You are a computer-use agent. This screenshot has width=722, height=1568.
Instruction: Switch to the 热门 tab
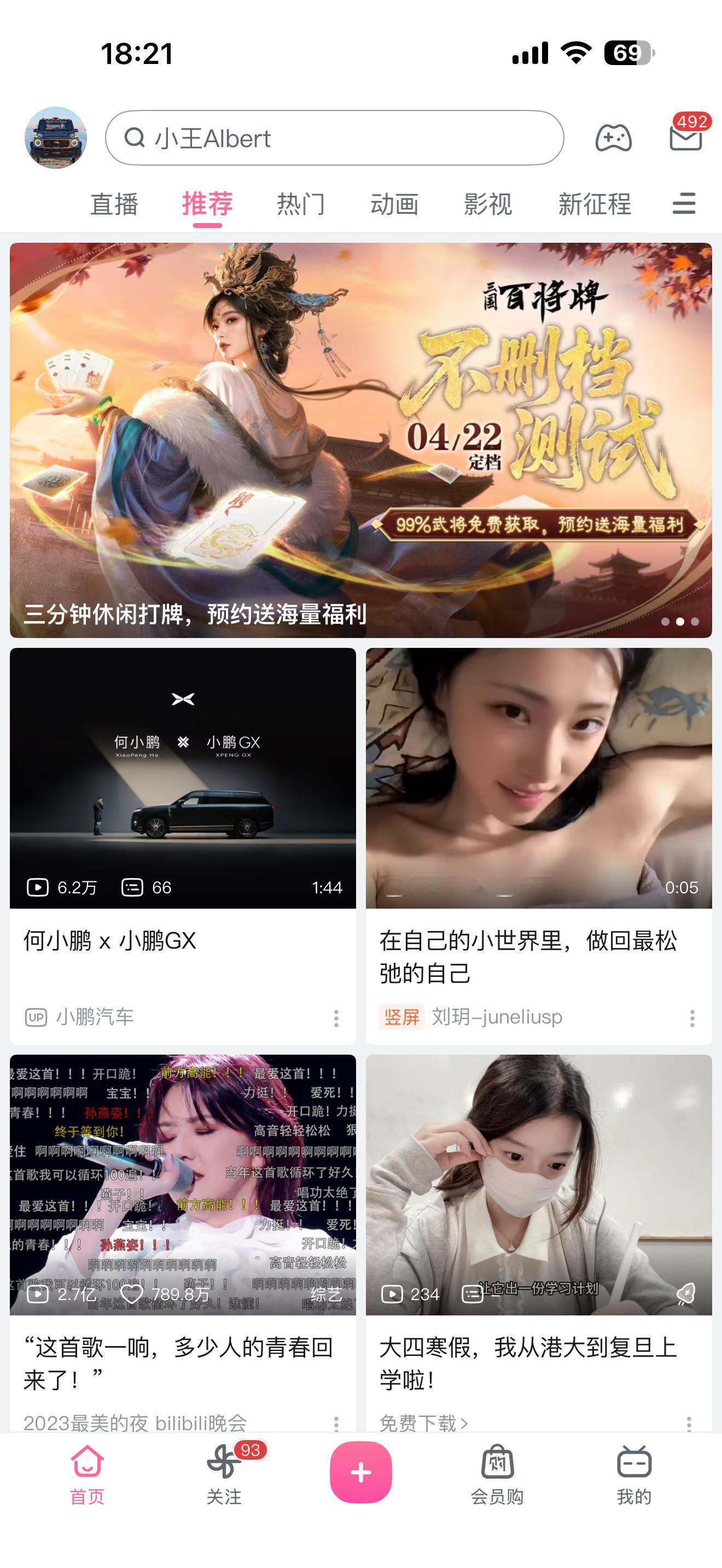(300, 204)
